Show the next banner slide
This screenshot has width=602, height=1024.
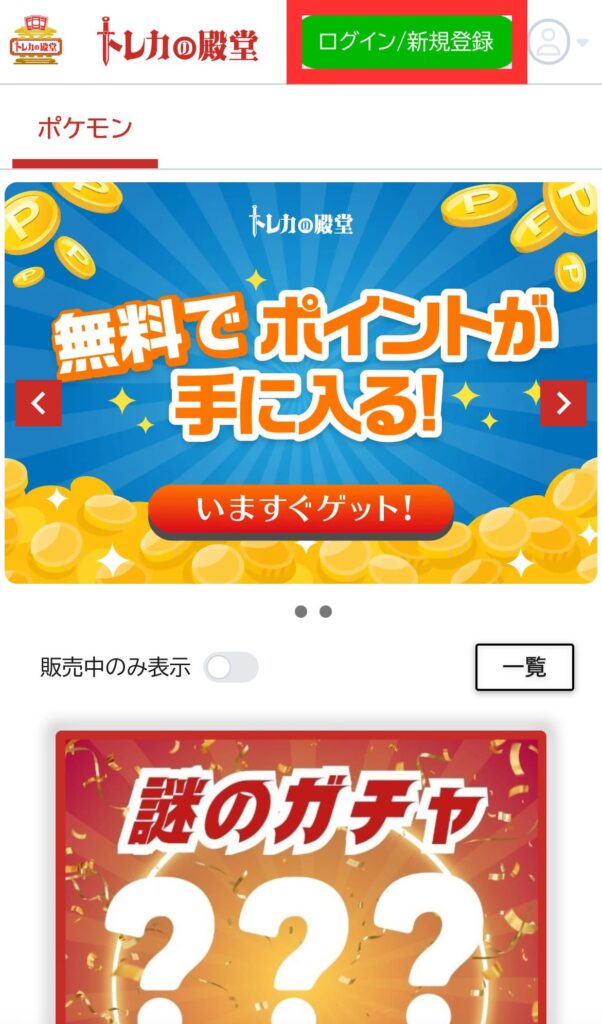[563, 403]
